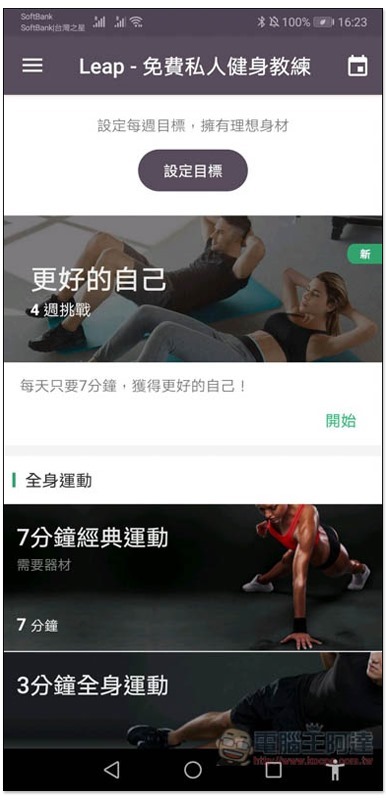Image resolution: width=386 pixels, height=800 pixels.
Task: Open the calendar icon in app bar
Action: [357, 66]
